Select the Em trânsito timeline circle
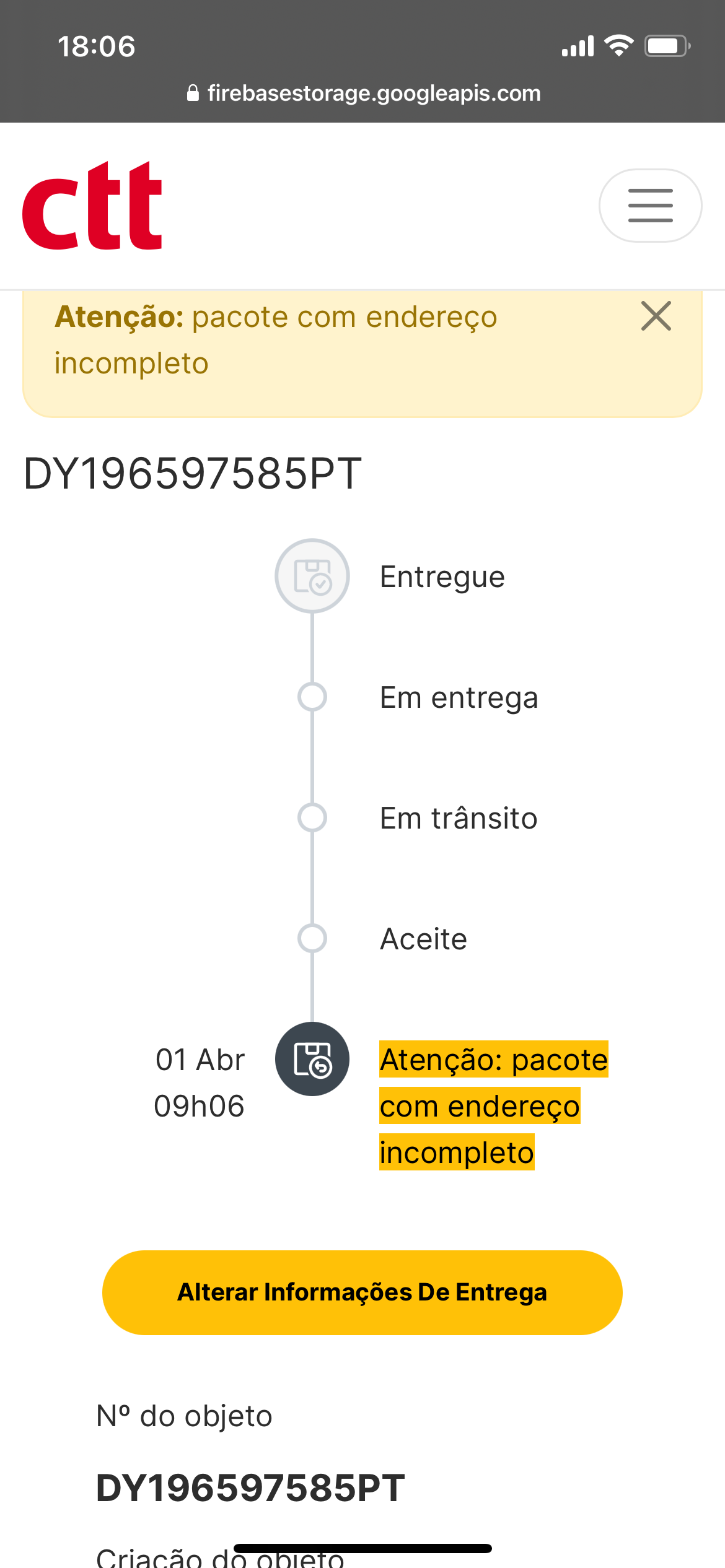Viewport: 725px width, 1568px height. (312, 818)
